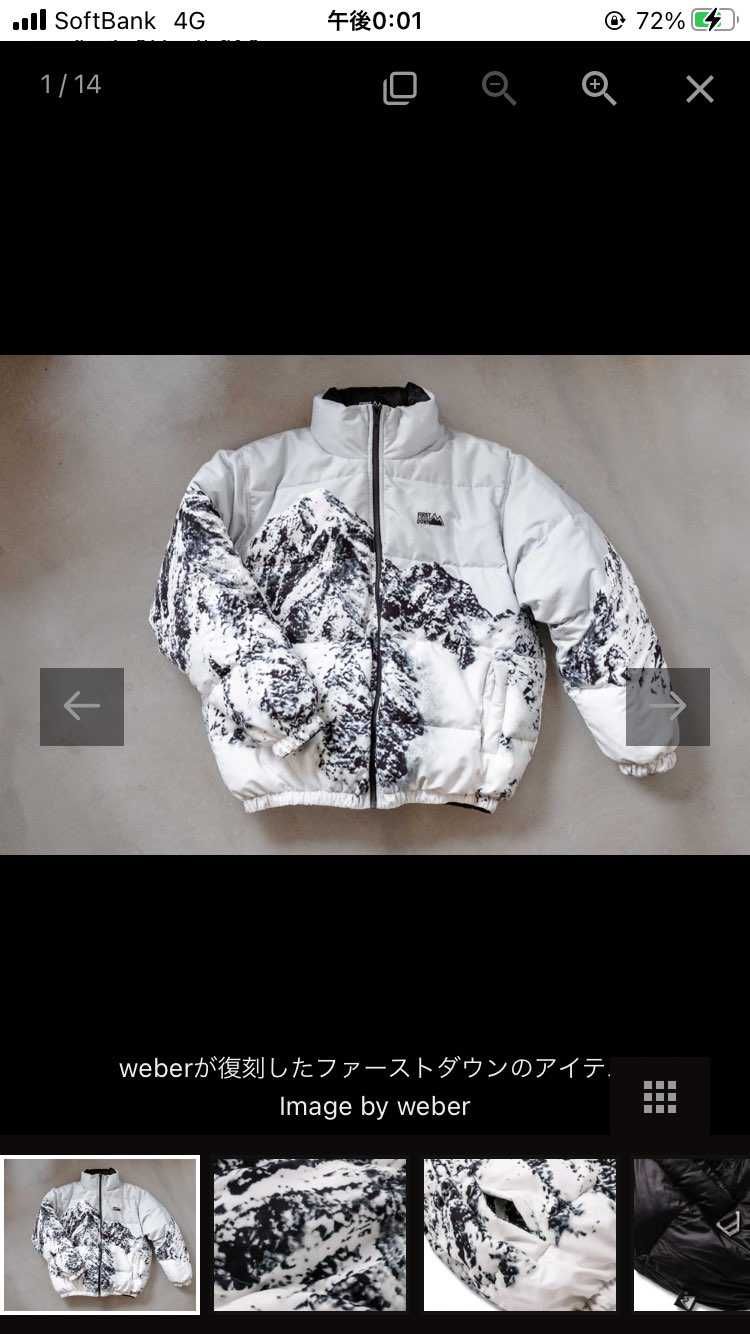
Task: View the mountain print close-up thumbnail
Action: pos(310,1234)
